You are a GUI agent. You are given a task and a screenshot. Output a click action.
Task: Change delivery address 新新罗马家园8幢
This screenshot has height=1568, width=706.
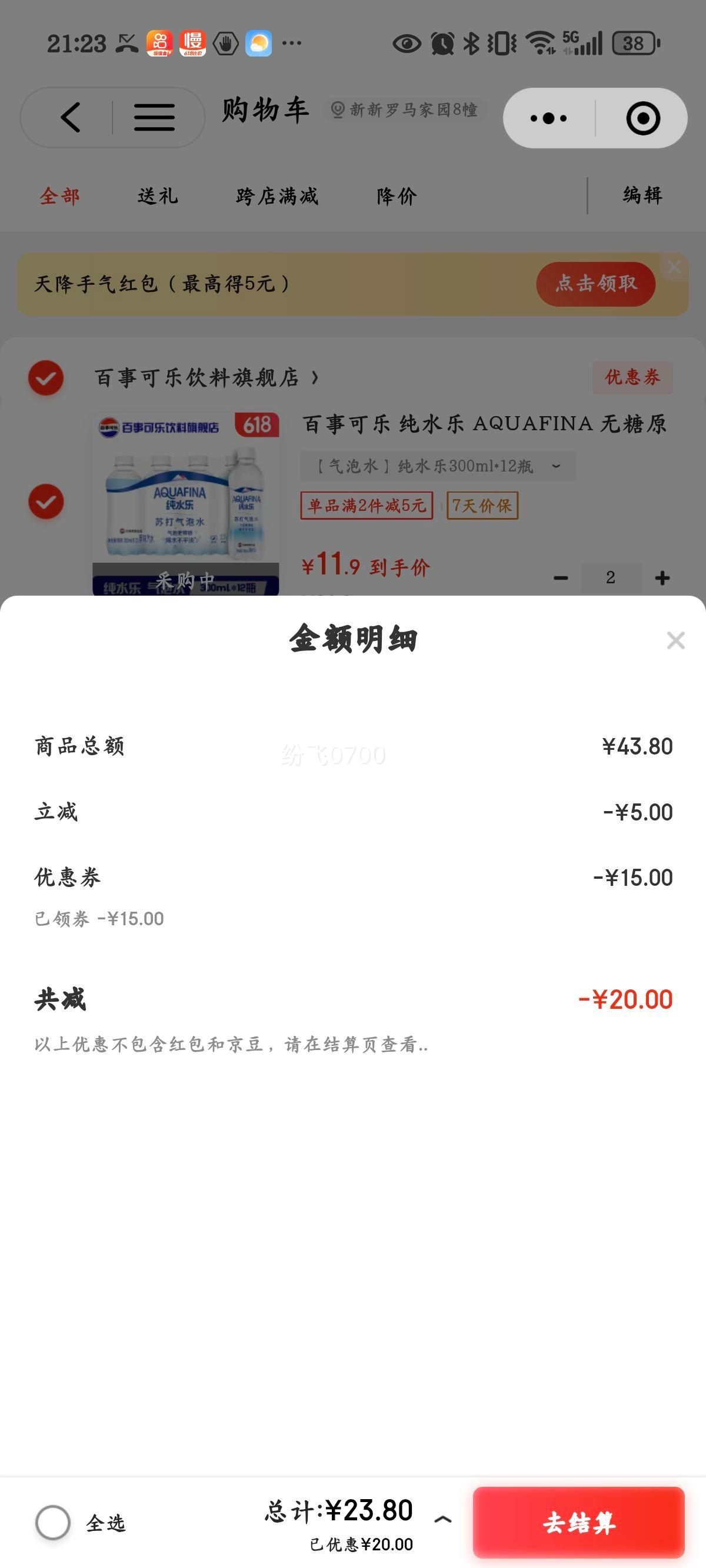[405, 110]
